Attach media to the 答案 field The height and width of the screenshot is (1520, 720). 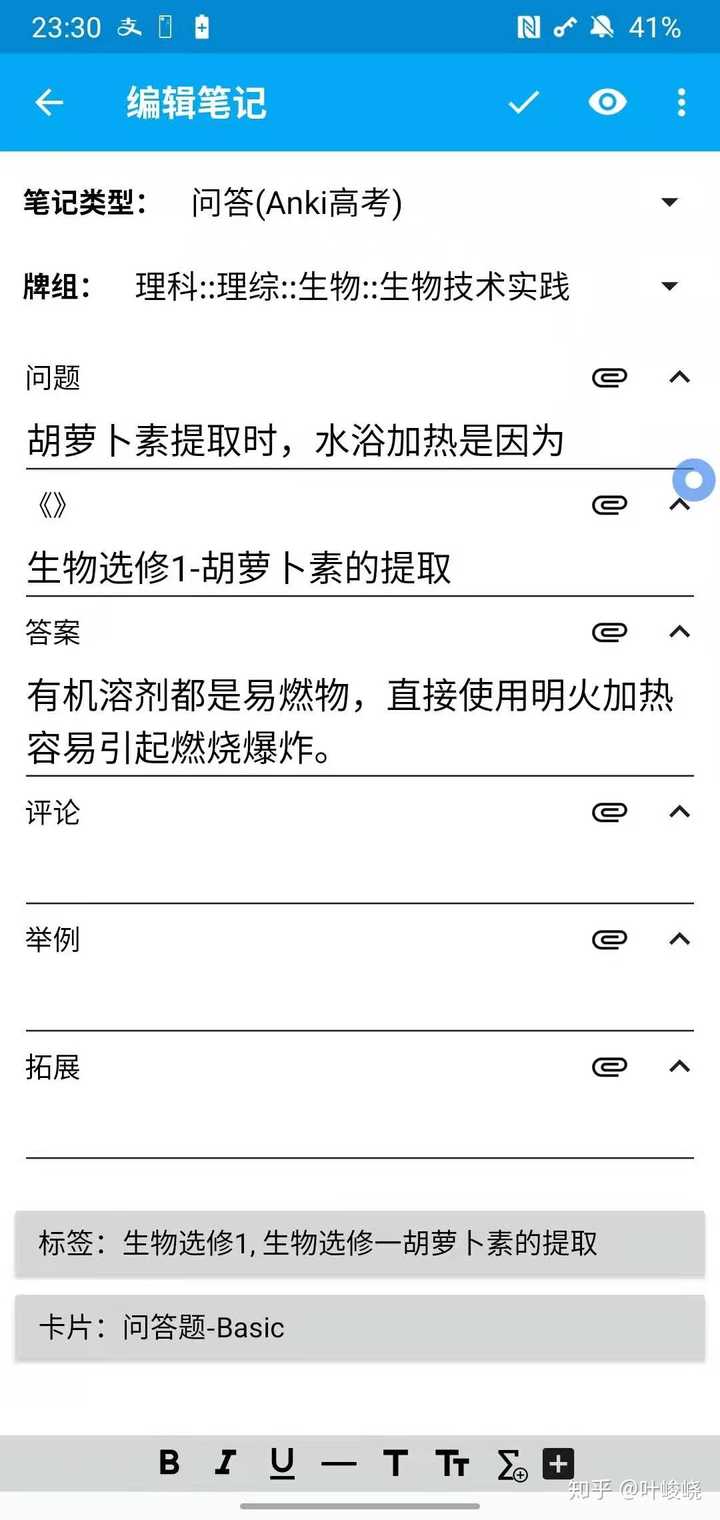click(x=609, y=632)
